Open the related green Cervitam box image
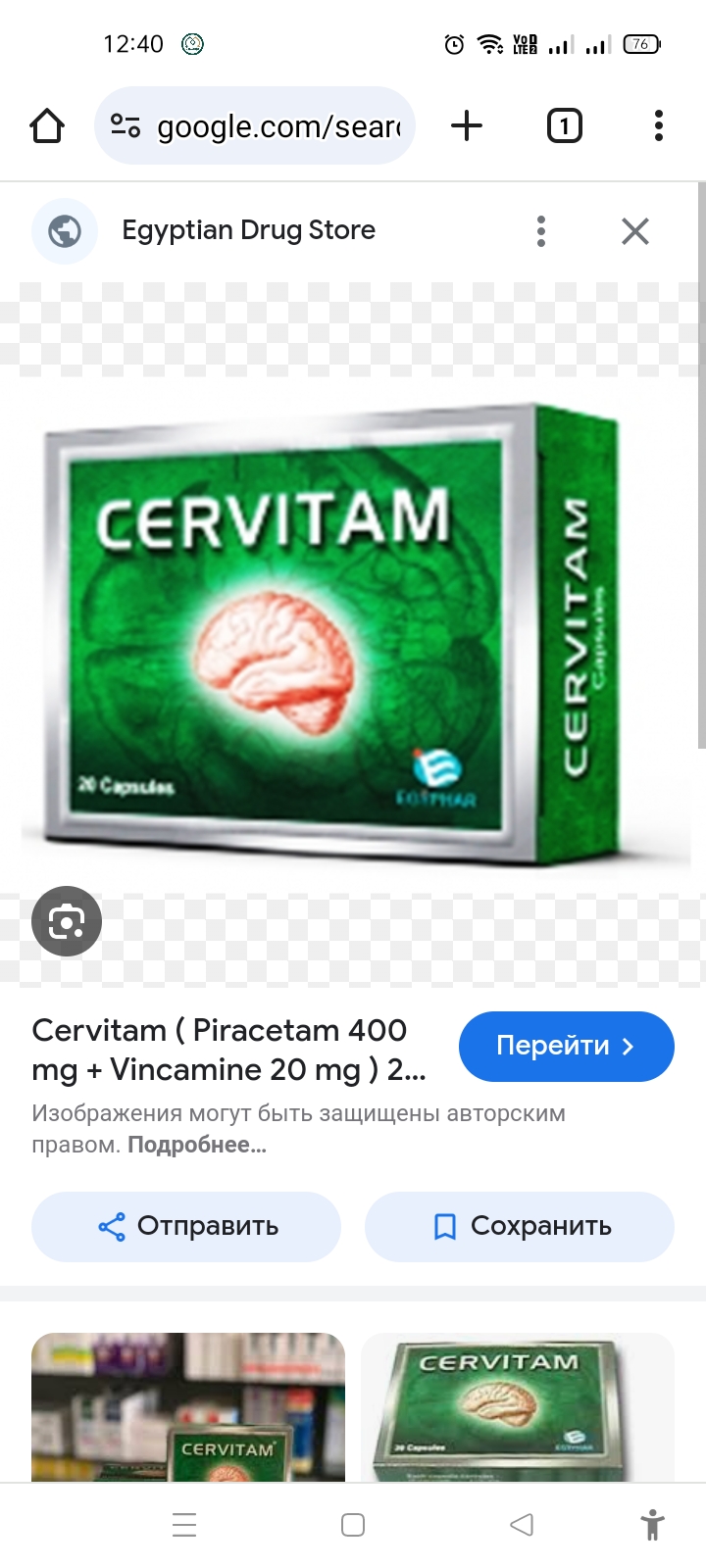This screenshot has width=706, height=1568. click(518, 1406)
